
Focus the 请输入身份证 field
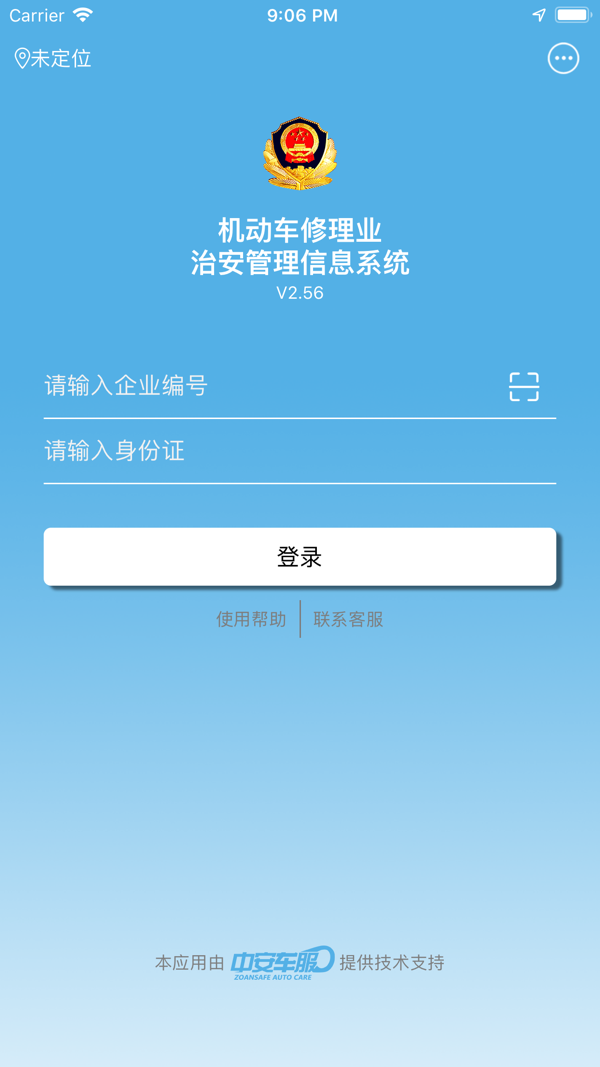pyautogui.click(x=300, y=451)
